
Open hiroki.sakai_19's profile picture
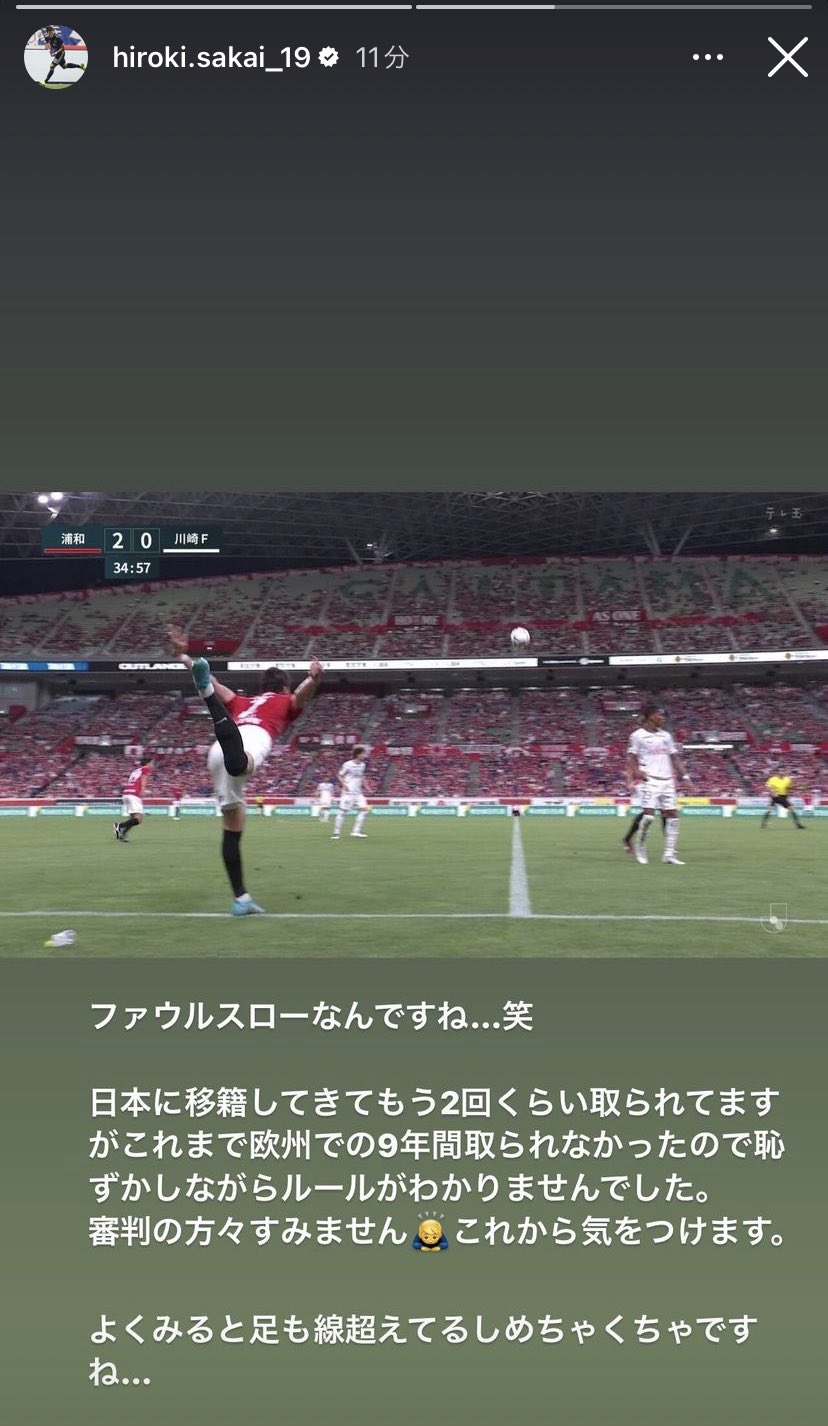coord(56,57)
